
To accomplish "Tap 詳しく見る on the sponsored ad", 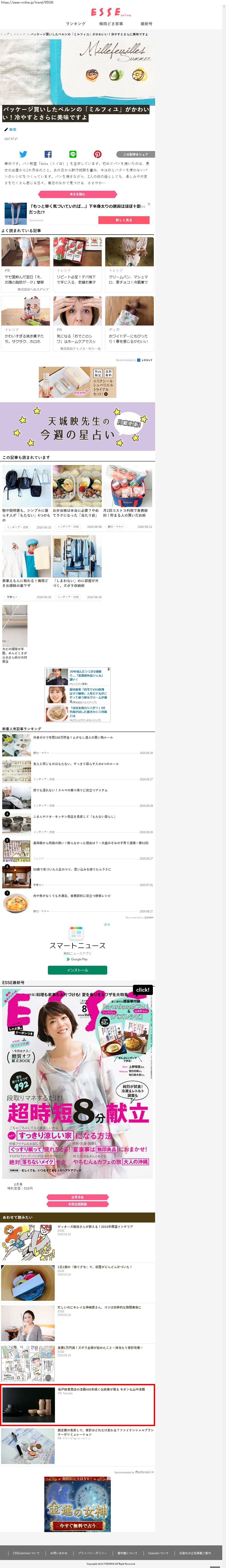I will click(x=123, y=220).
